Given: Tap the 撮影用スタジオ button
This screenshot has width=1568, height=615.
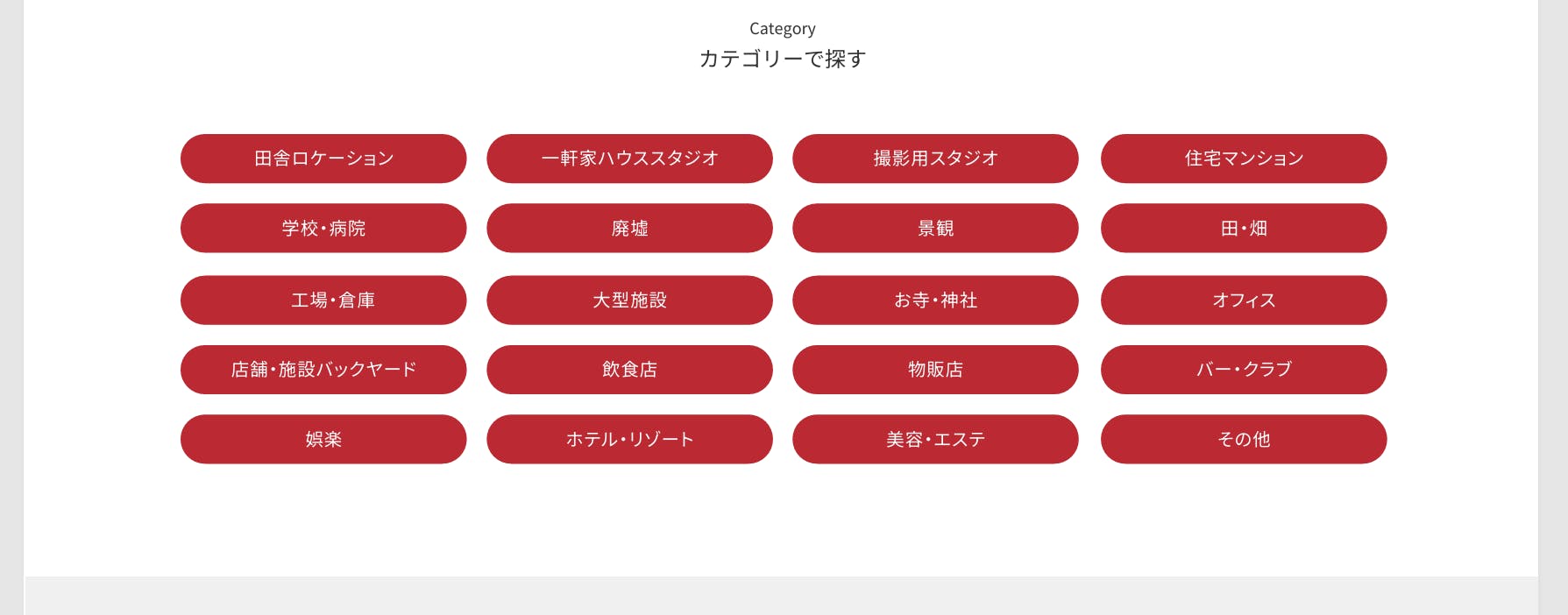Looking at the screenshot, I should (x=935, y=159).
